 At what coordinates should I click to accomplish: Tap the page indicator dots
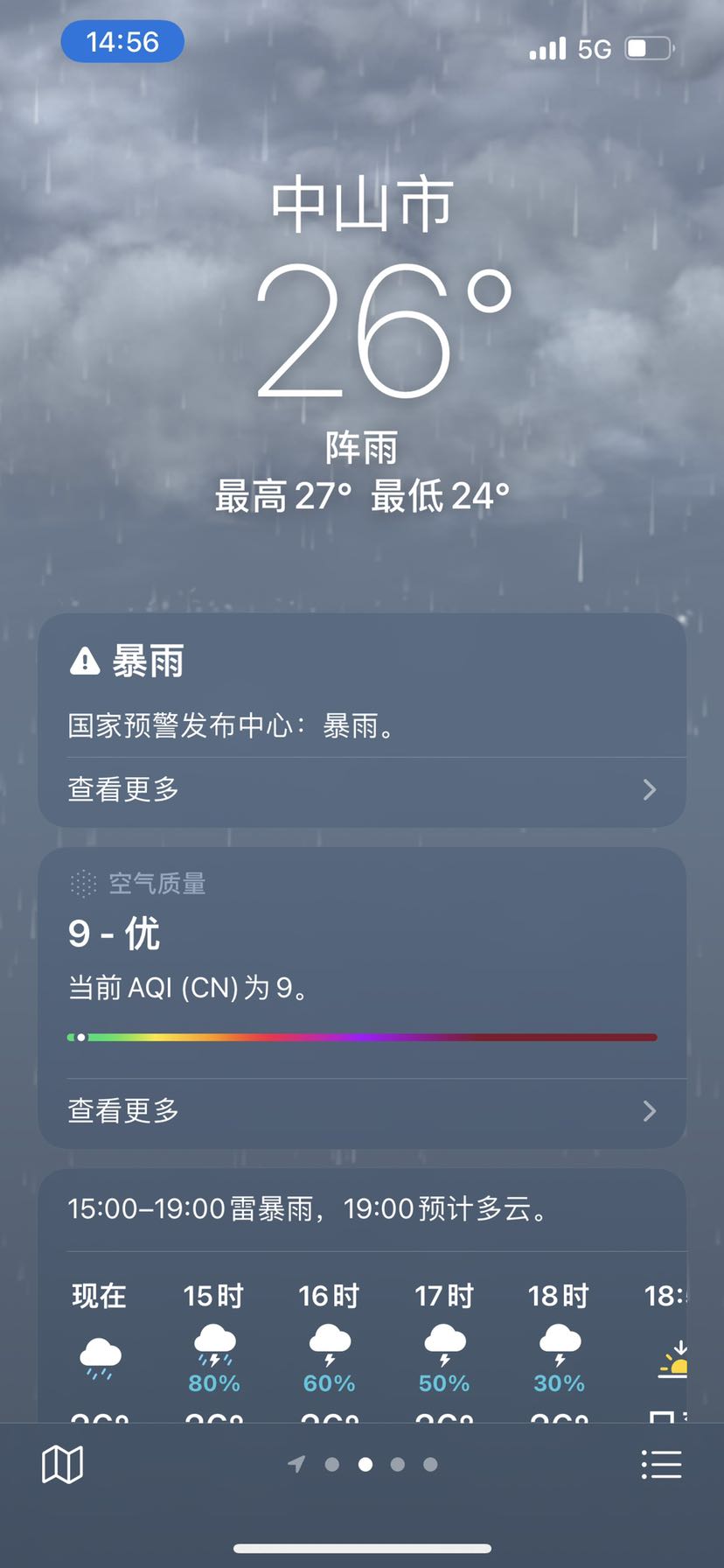[x=364, y=1464]
